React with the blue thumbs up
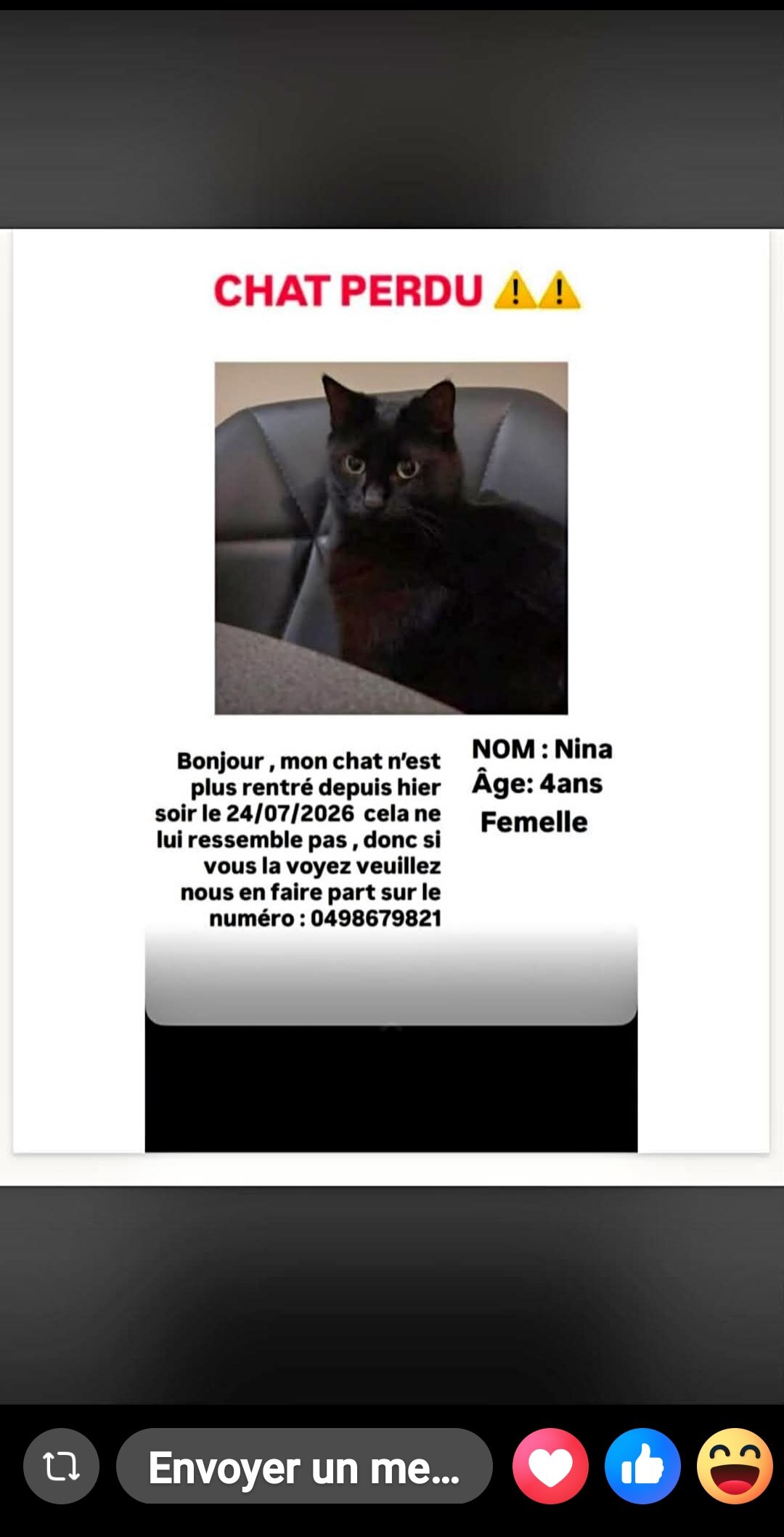 (x=642, y=1466)
